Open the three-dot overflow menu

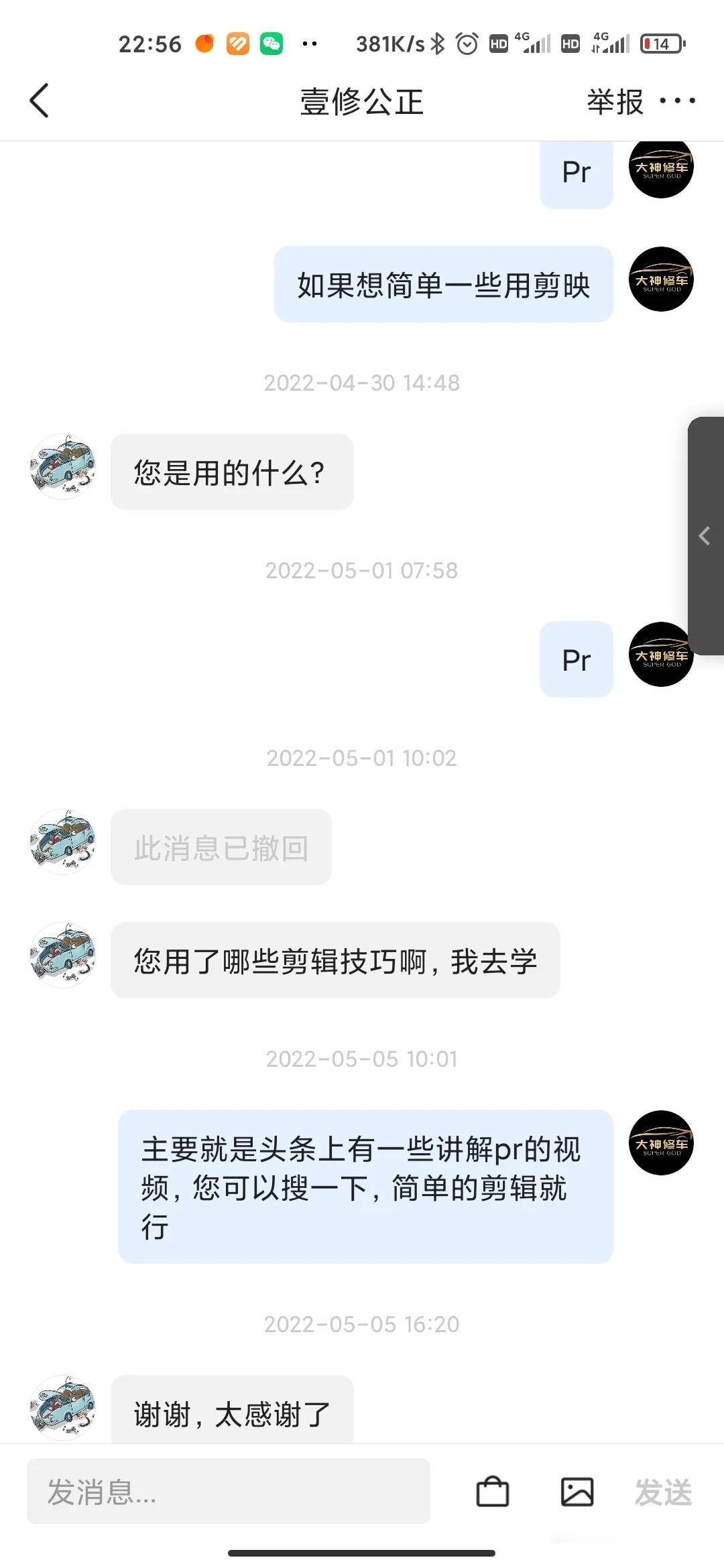tap(677, 101)
